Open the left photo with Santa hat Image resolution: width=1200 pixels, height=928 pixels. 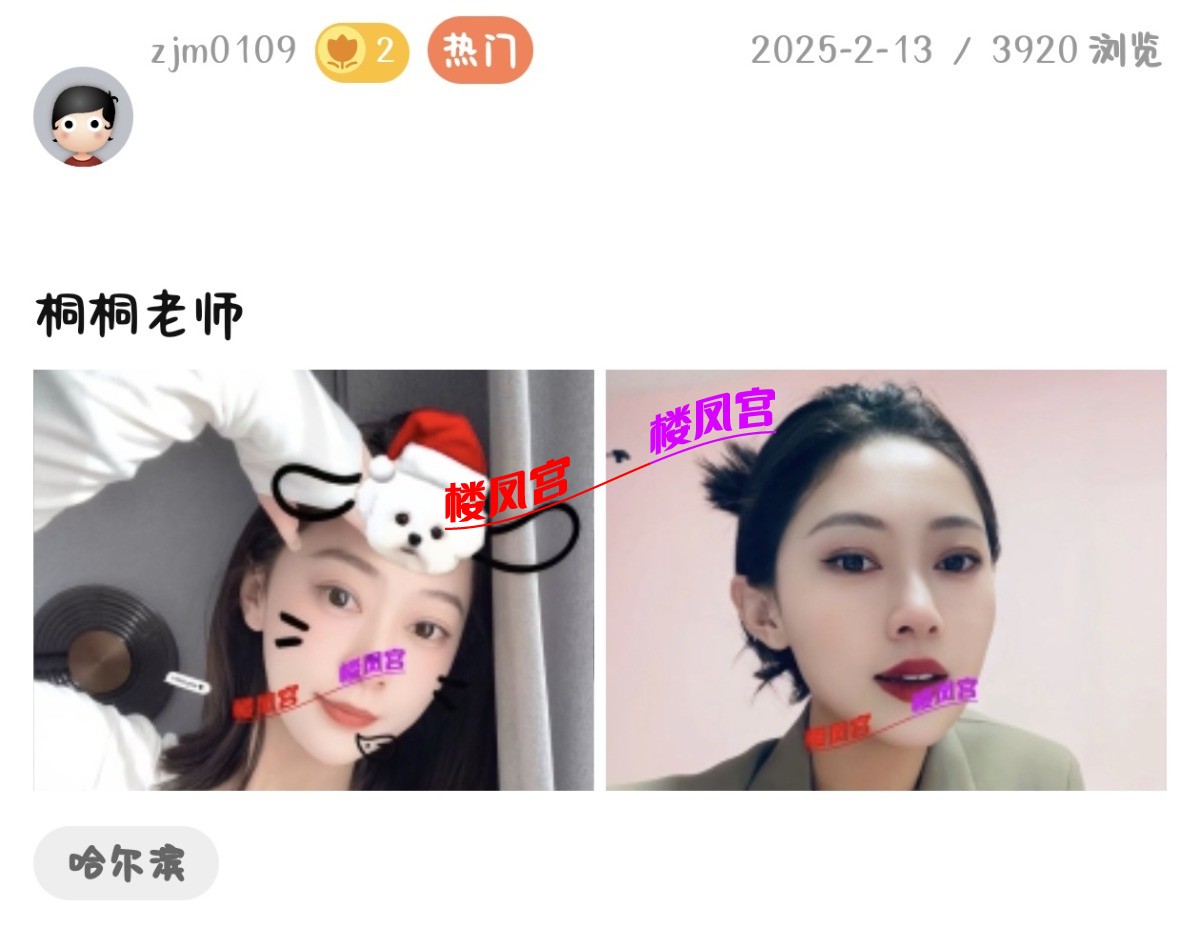(x=313, y=580)
